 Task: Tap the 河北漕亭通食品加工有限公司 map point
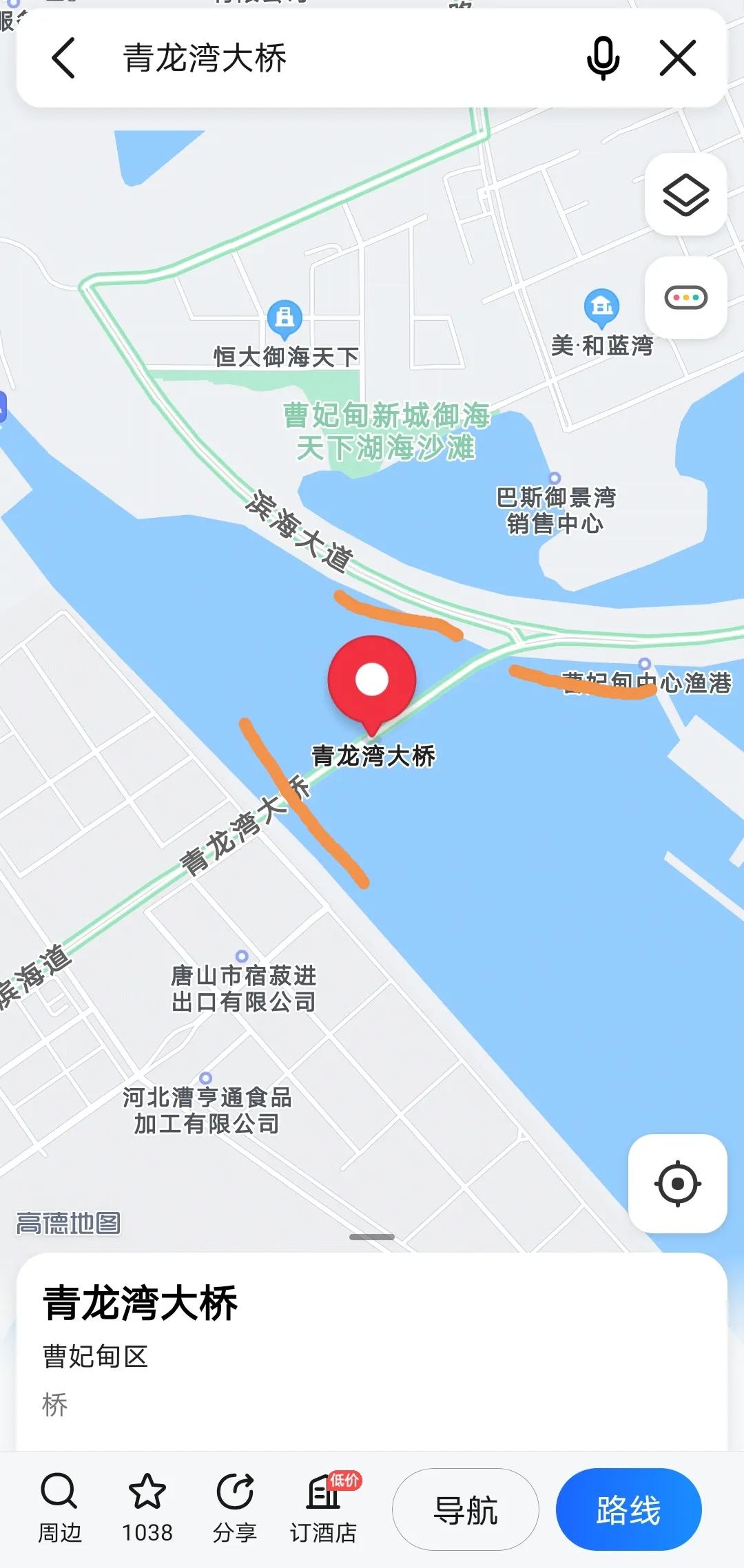(x=205, y=1078)
